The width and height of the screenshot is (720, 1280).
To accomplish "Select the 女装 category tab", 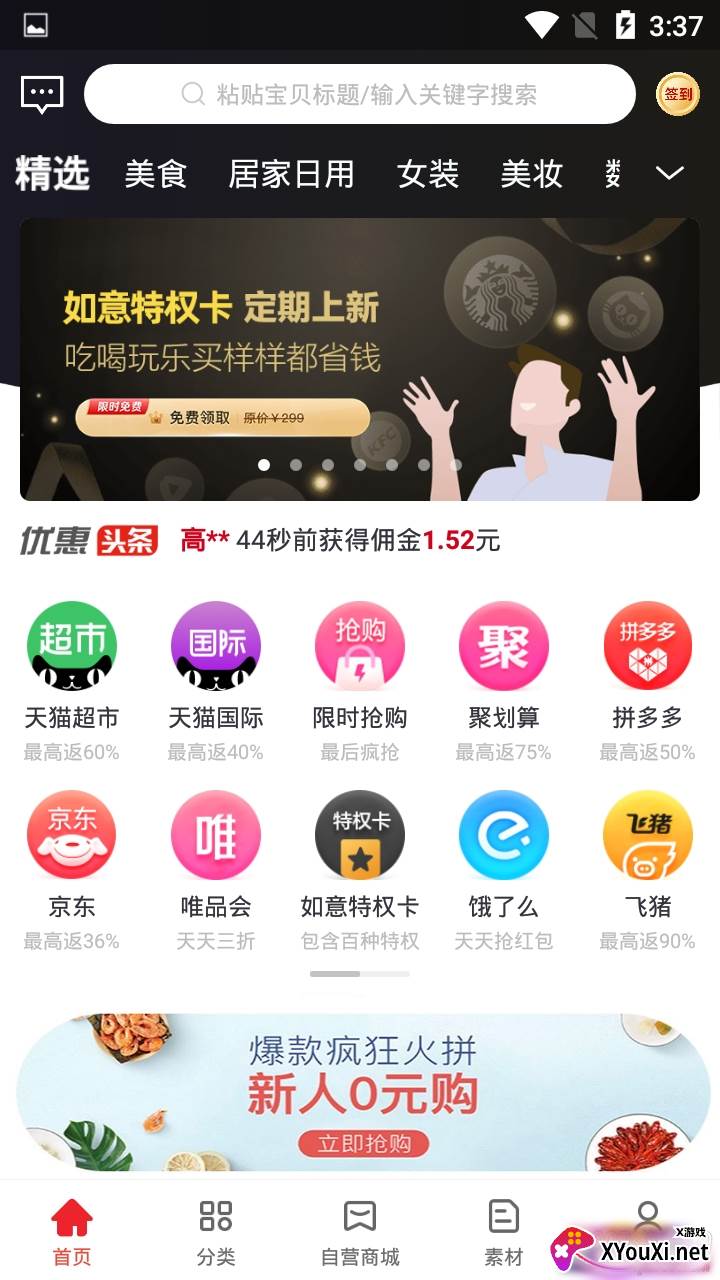I will coord(428,174).
